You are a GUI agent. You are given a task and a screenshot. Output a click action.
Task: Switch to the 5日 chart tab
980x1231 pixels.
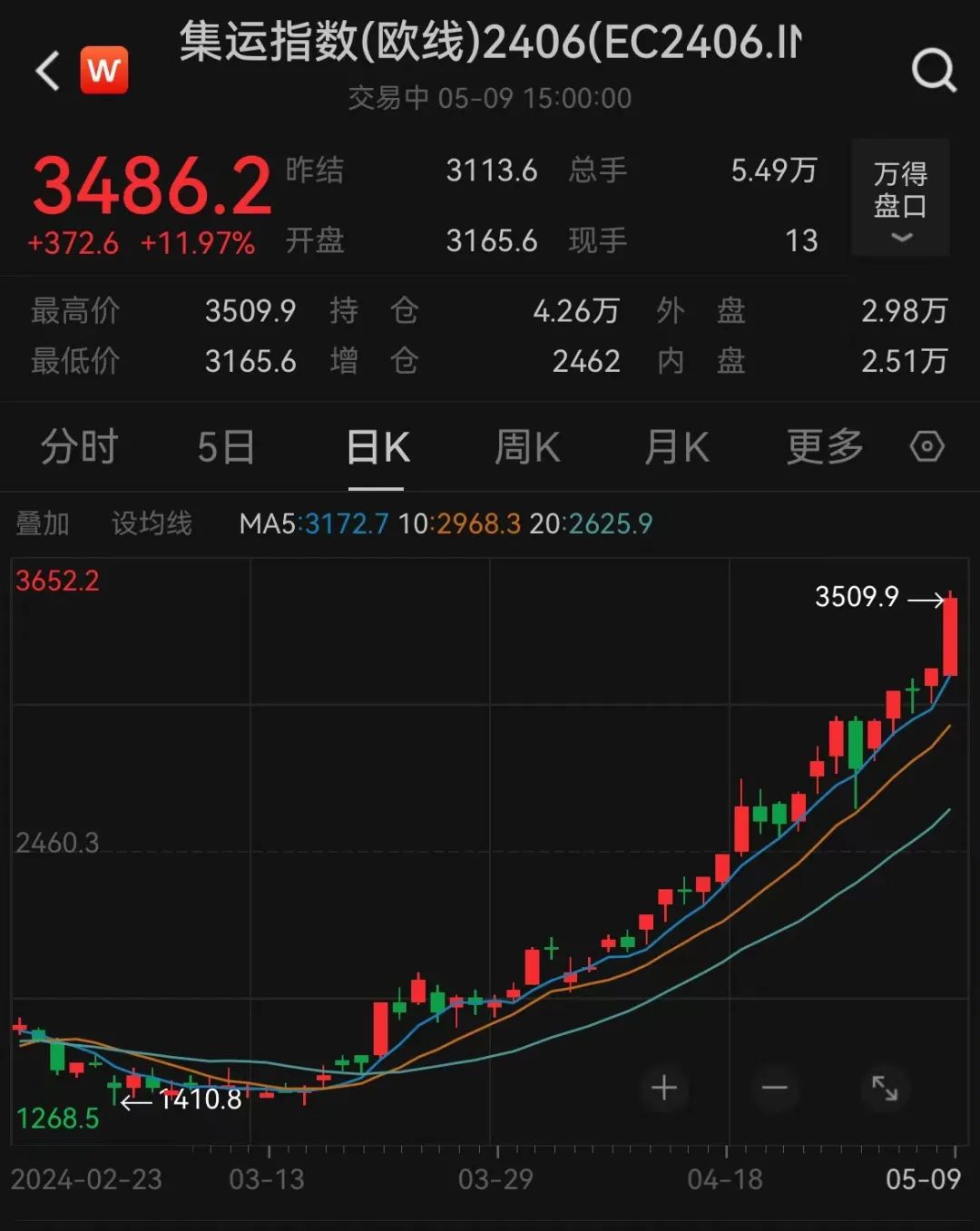pos(226,447)
